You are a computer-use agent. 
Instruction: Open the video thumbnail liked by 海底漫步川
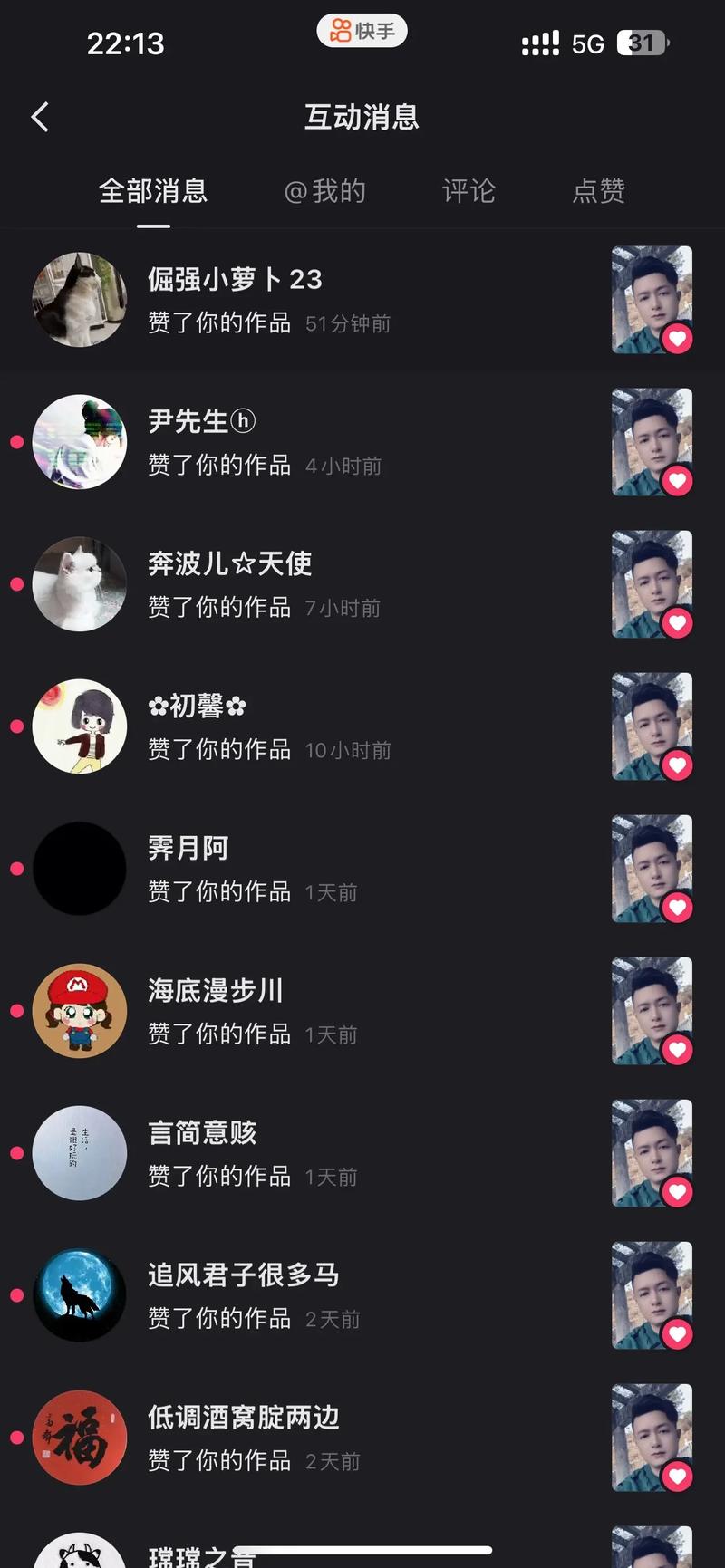[x=652, y=1010]
